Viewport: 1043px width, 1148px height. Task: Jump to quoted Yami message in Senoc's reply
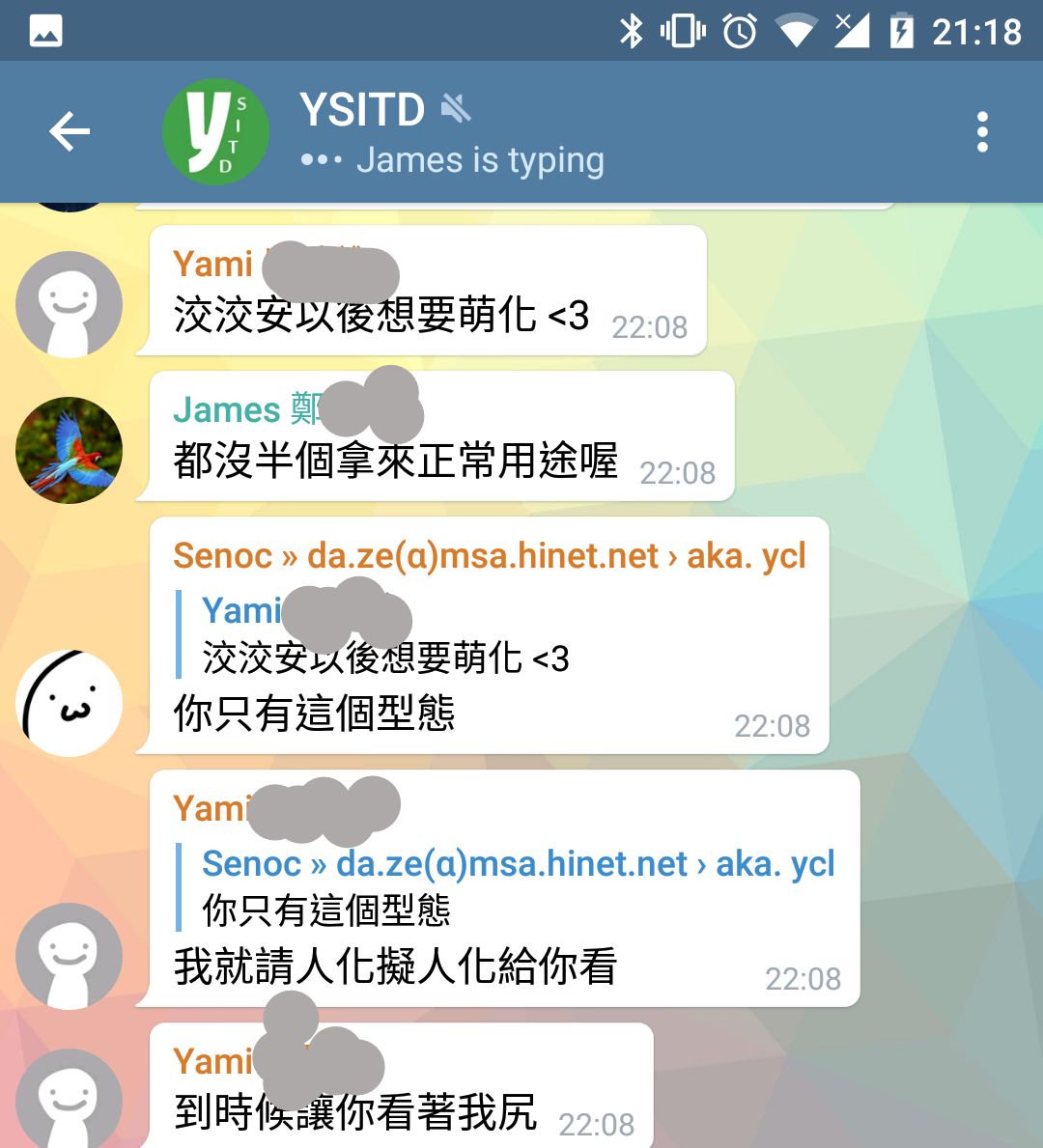pos(386,635)
